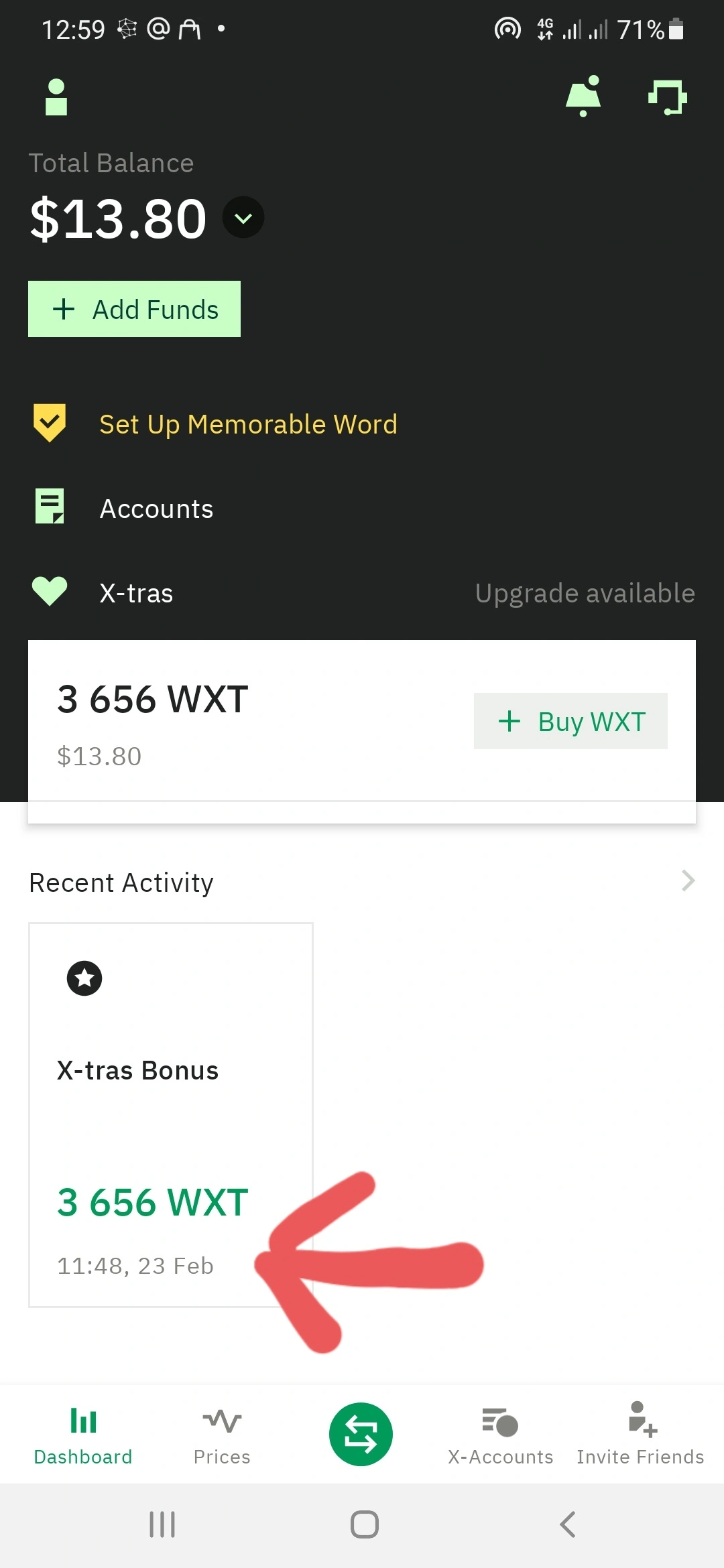Viewport: 724px width, 1568px height.
Task: Switch to the X-Accounts tab
Action: [501, 1434]
